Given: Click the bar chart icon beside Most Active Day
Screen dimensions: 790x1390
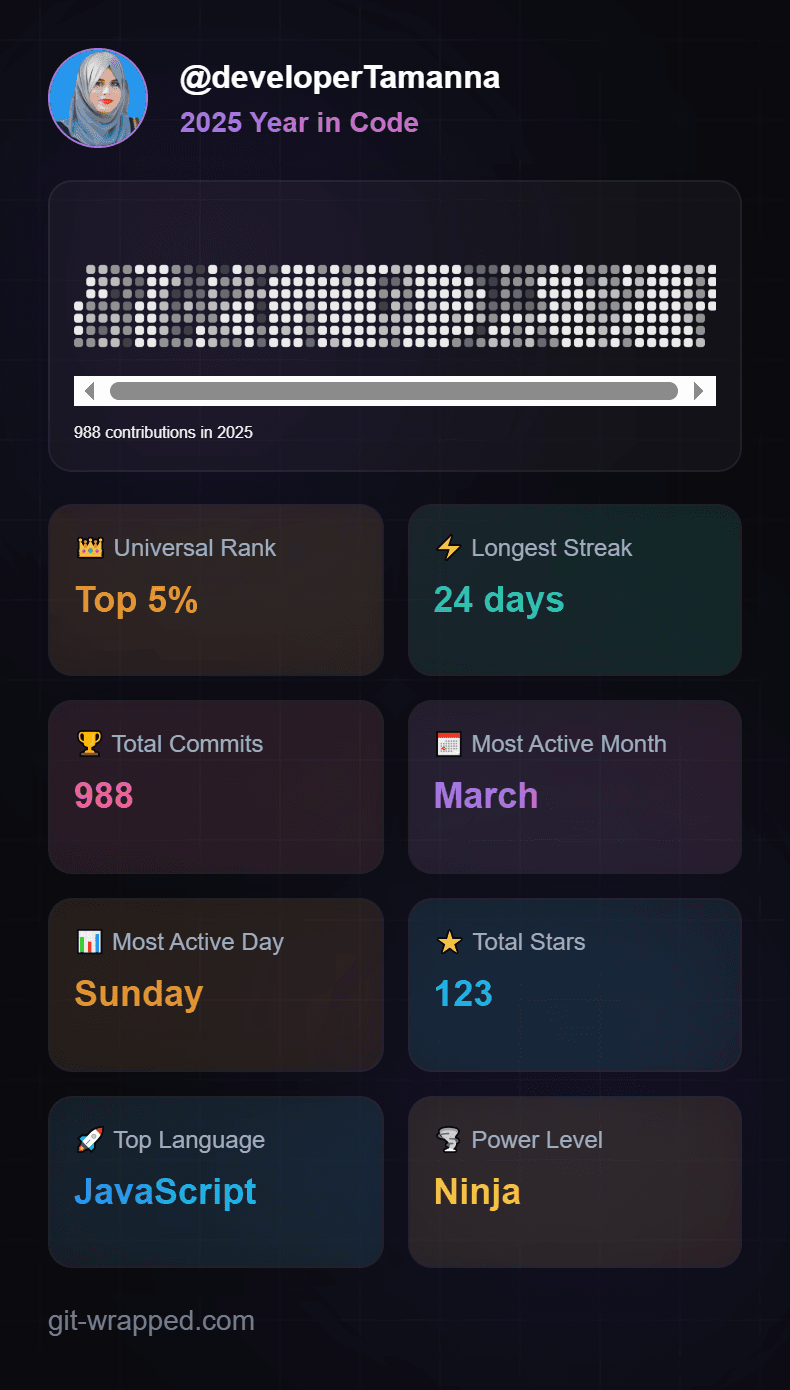Looking at the screenshot, I should (89, 941).
